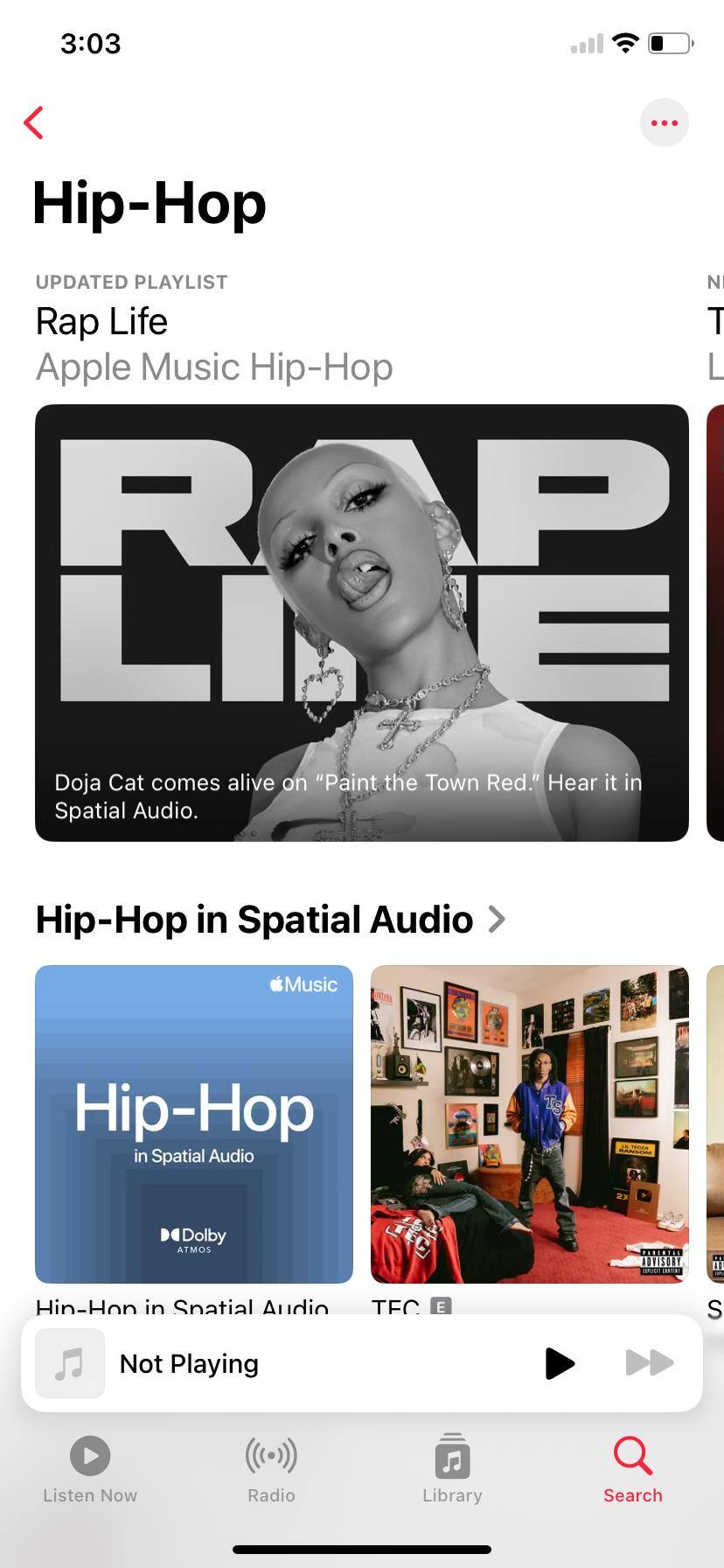Select the Search tab
Screen dimensions: 724x1568
tap(632, 1469)
